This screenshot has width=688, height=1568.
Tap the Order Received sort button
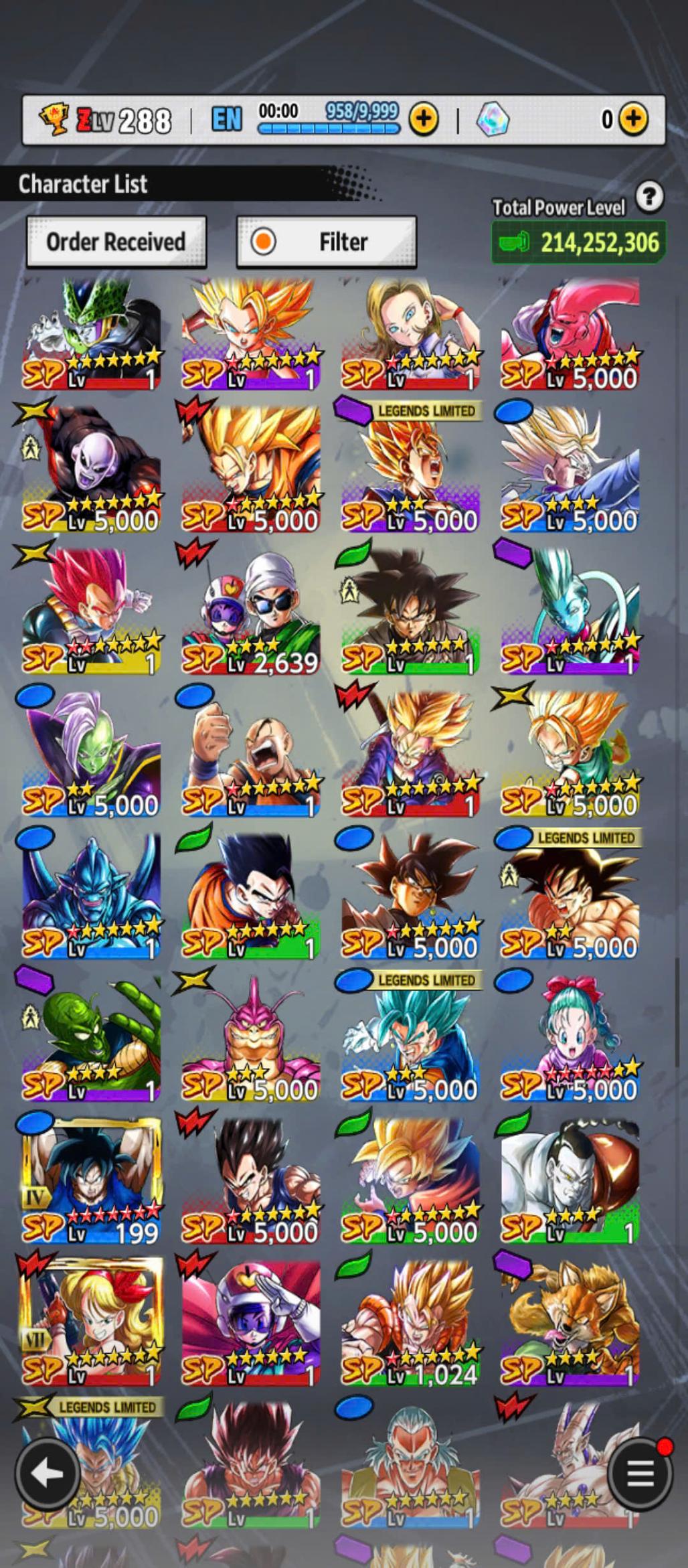point(116,242)
